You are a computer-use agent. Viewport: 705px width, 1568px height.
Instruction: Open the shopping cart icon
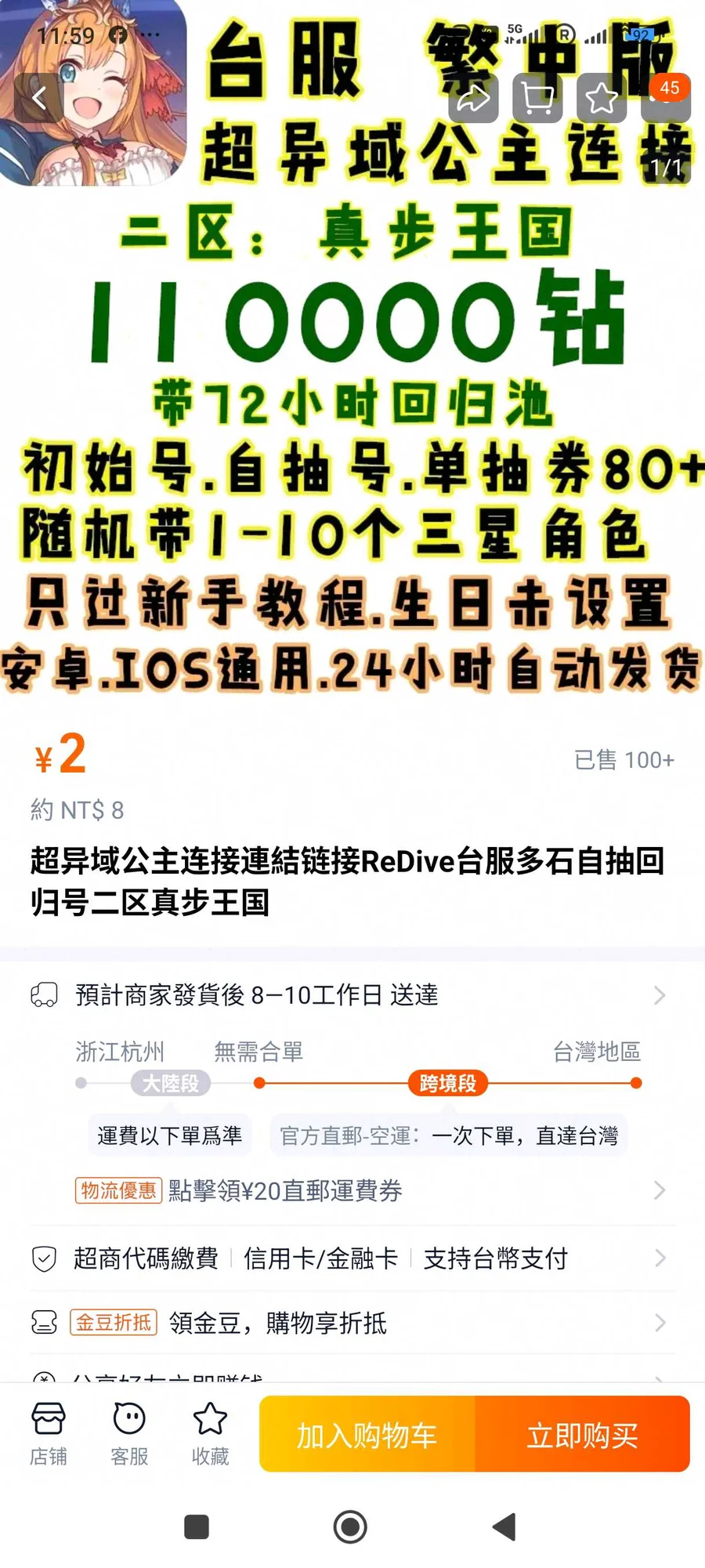[537, 98]
